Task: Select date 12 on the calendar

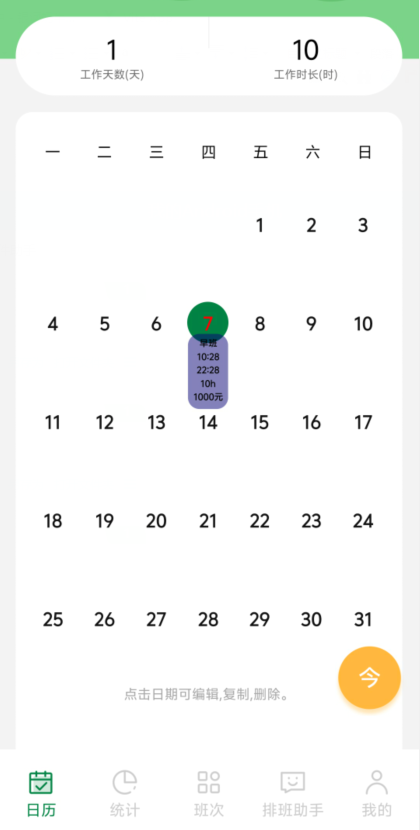Action: tap(104, 422)
